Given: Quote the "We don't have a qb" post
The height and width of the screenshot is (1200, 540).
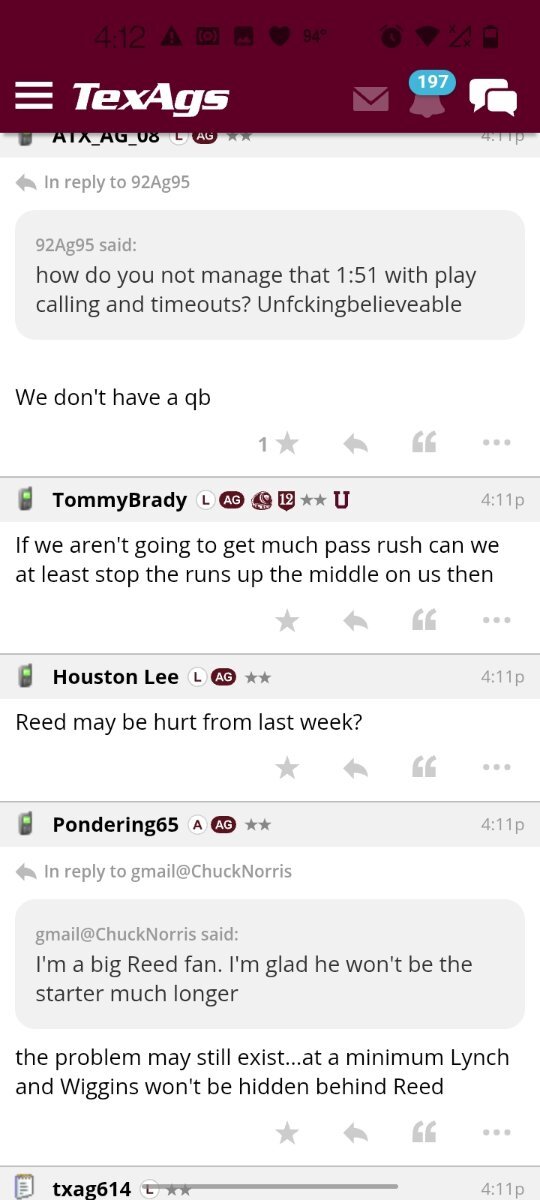Looking at the screenshot, I should pyautogui.click(x=424, y=443).
